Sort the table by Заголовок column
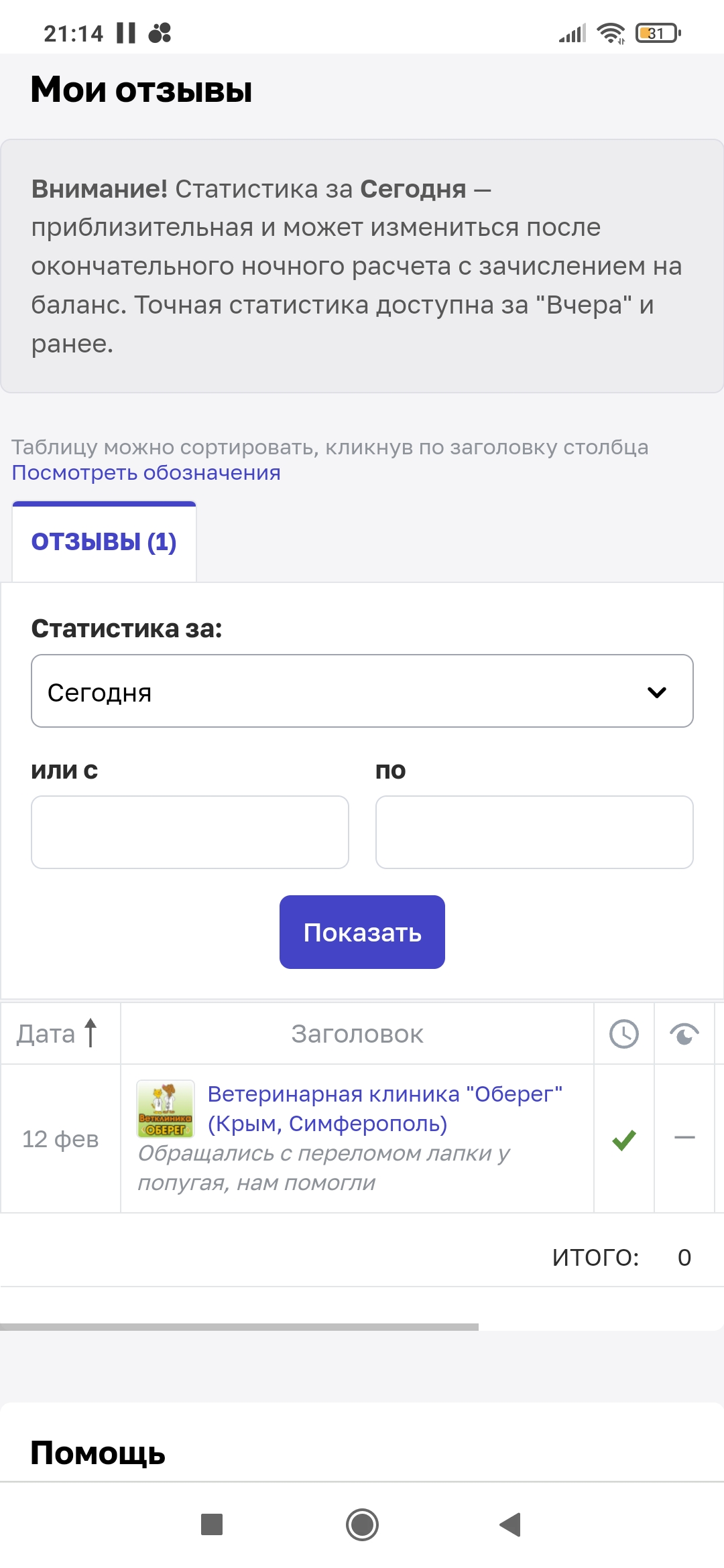 [x=357, y=1034]
